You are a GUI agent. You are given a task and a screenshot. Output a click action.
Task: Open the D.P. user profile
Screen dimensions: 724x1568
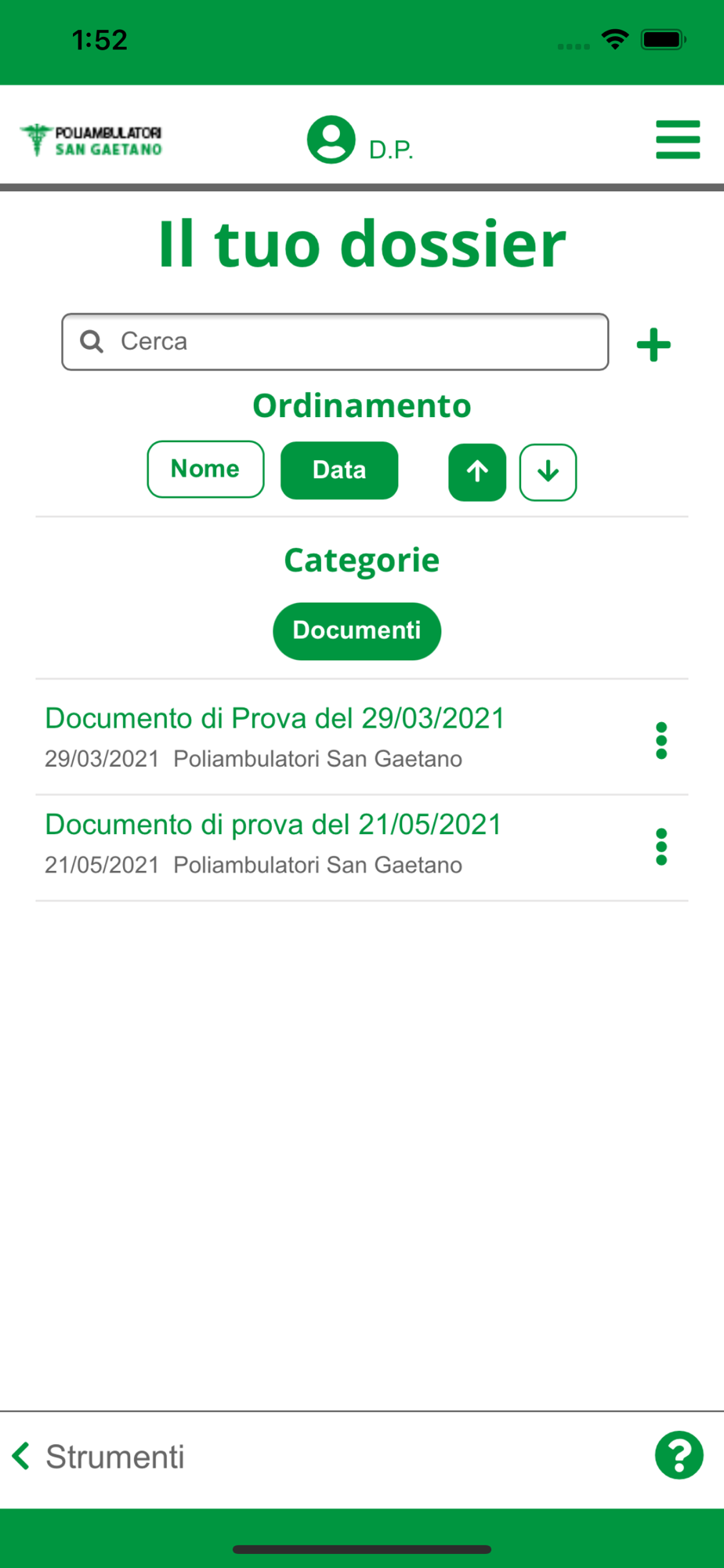coord(360,140)
